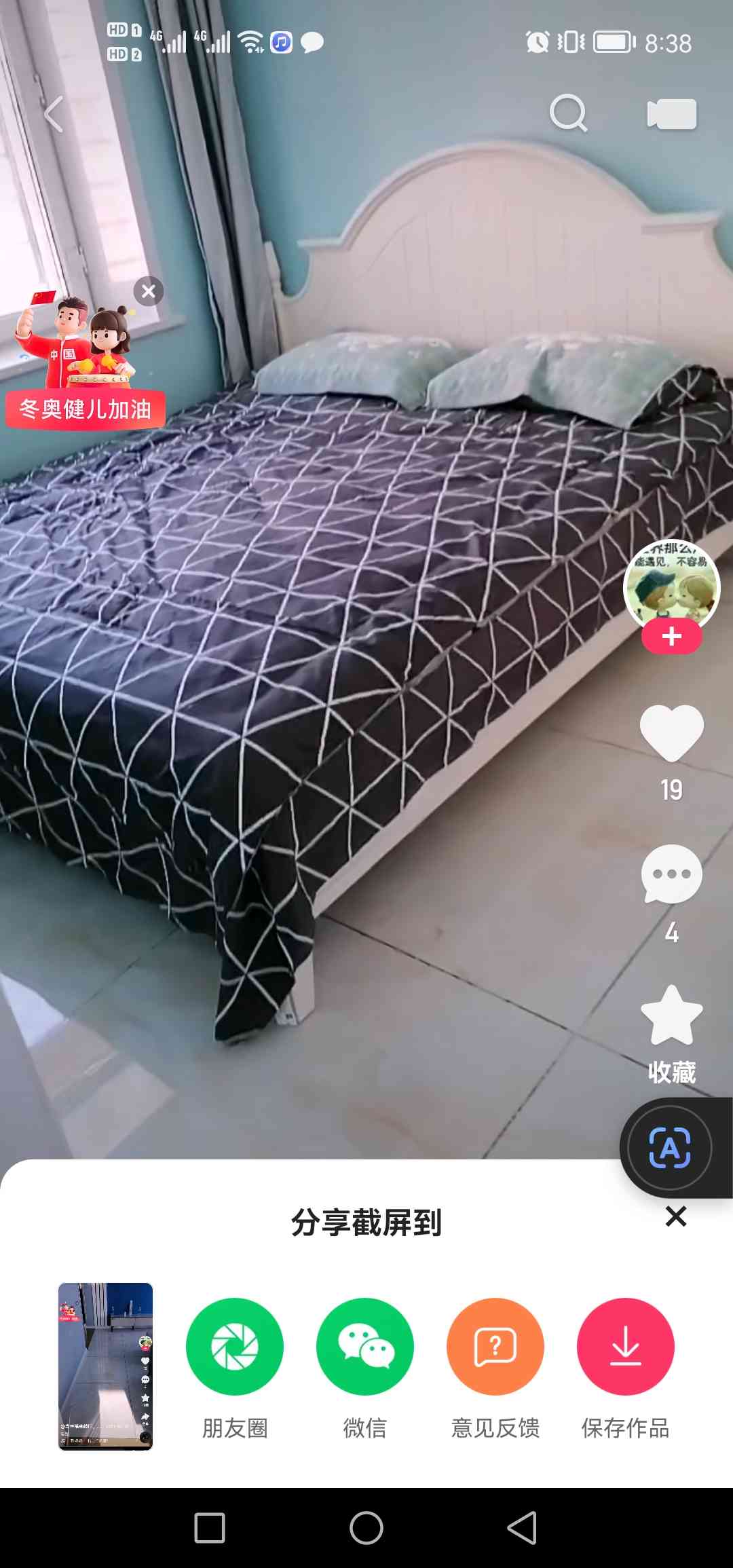Like this video with the heart icon
The width and height of the screenshot is (733, 1568).
point(671,733)
